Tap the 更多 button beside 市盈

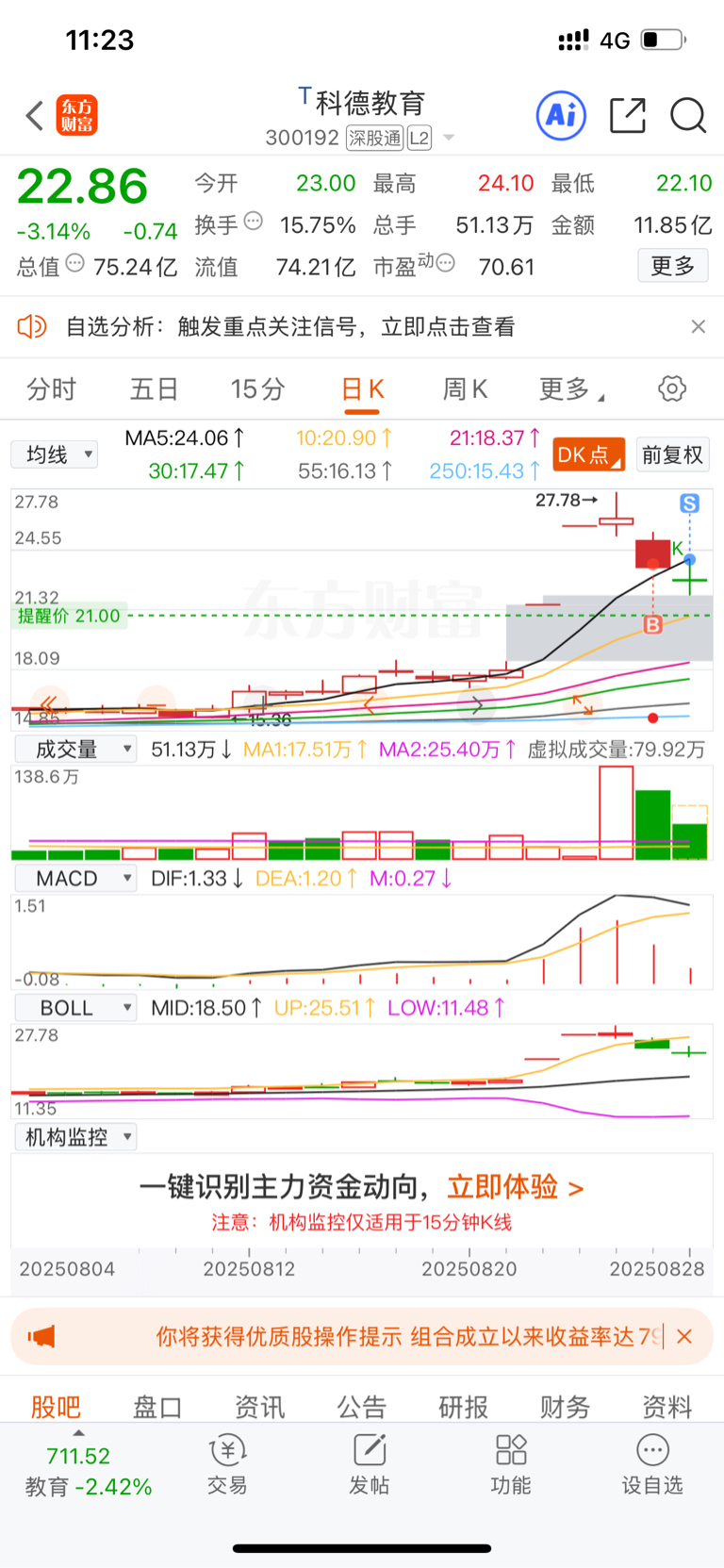tap(673, 266)
